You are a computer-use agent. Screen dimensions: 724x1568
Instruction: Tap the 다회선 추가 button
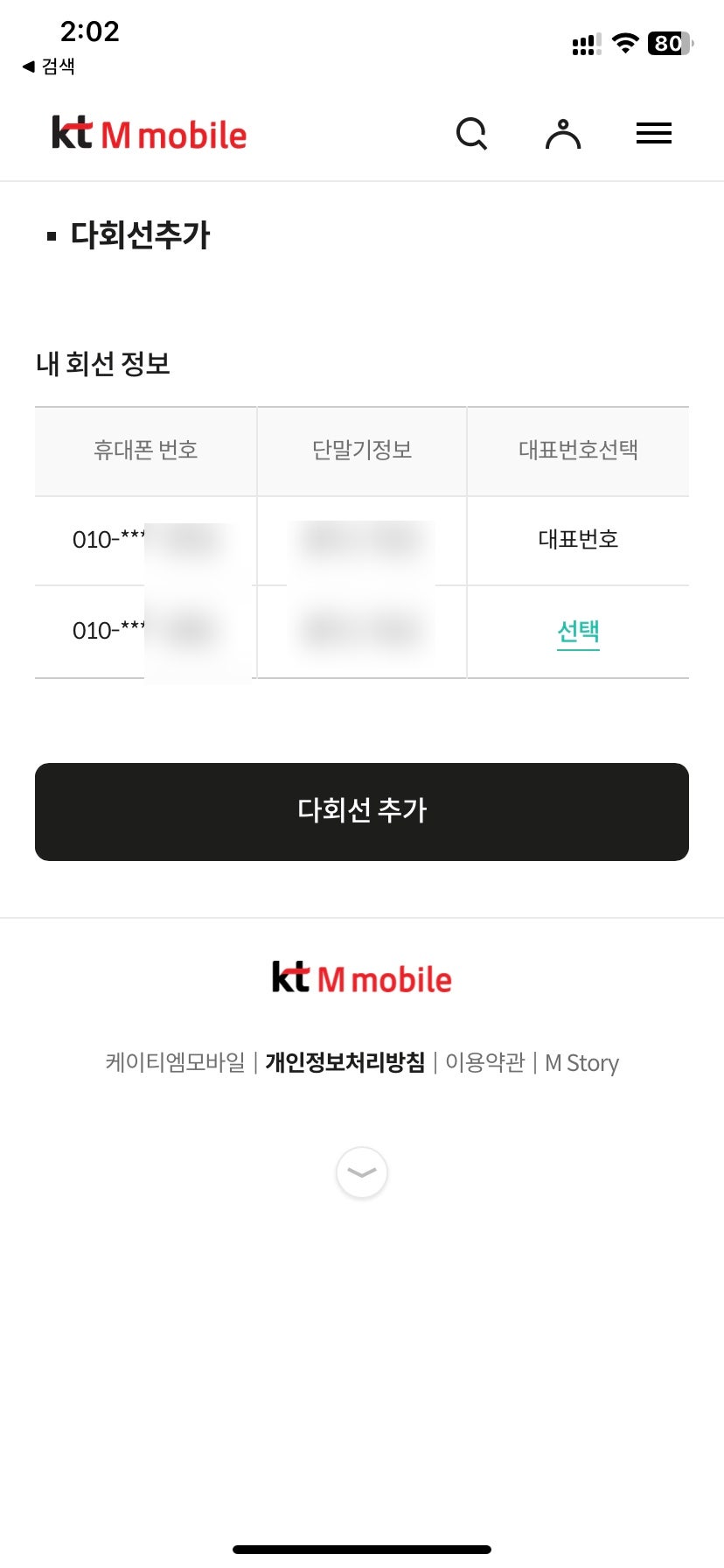coord(362,812)
